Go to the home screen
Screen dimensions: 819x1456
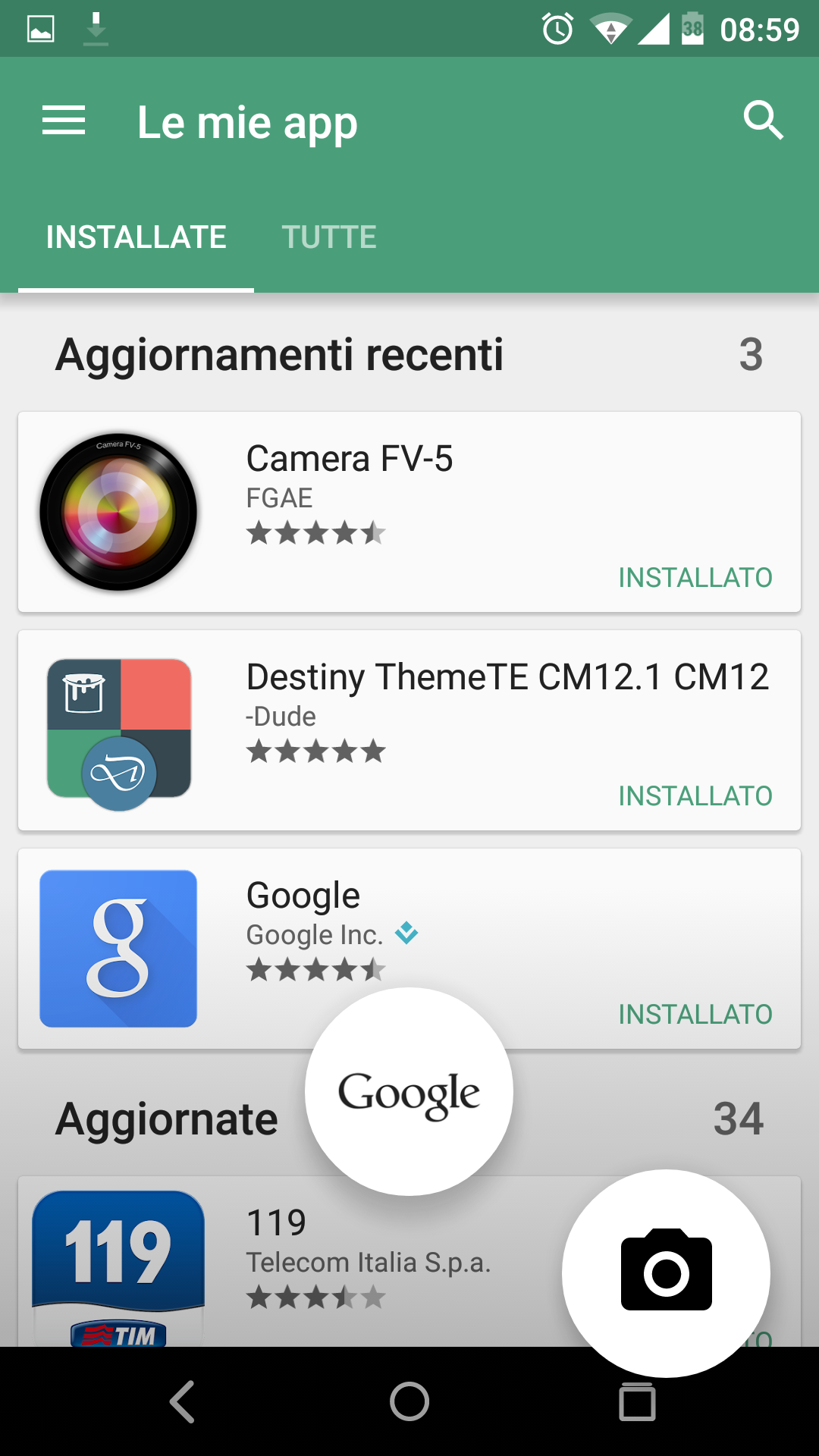click(409, 1401)
